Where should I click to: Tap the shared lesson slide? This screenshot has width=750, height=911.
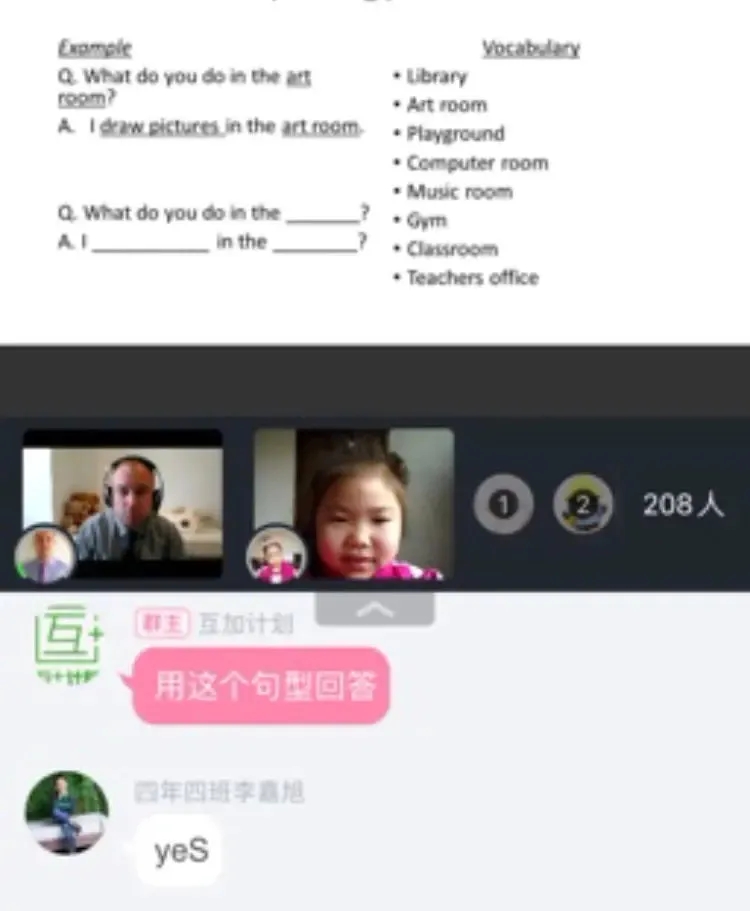[x=375, y=170]
